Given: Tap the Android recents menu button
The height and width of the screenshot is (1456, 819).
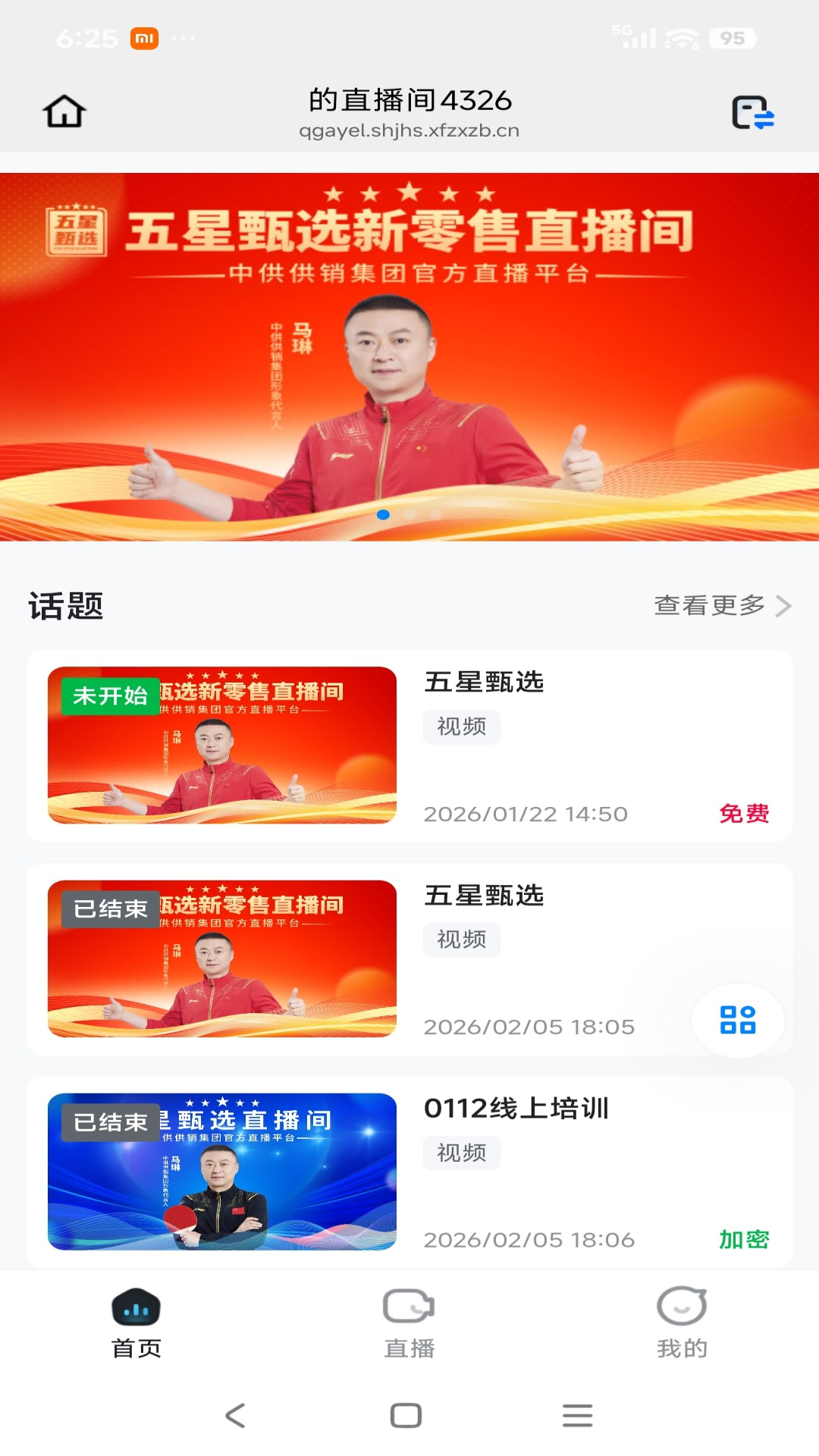Looking at the screenshot, I should (x=577, y=1414).
